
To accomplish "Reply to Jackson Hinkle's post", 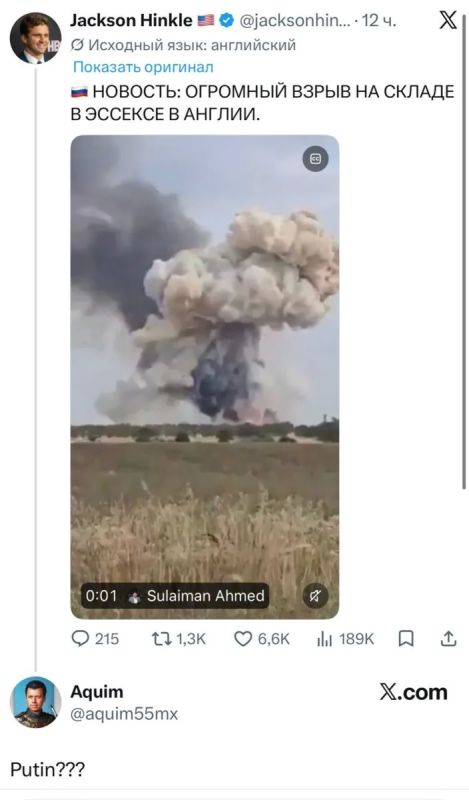I will click(x=95, y=639).
